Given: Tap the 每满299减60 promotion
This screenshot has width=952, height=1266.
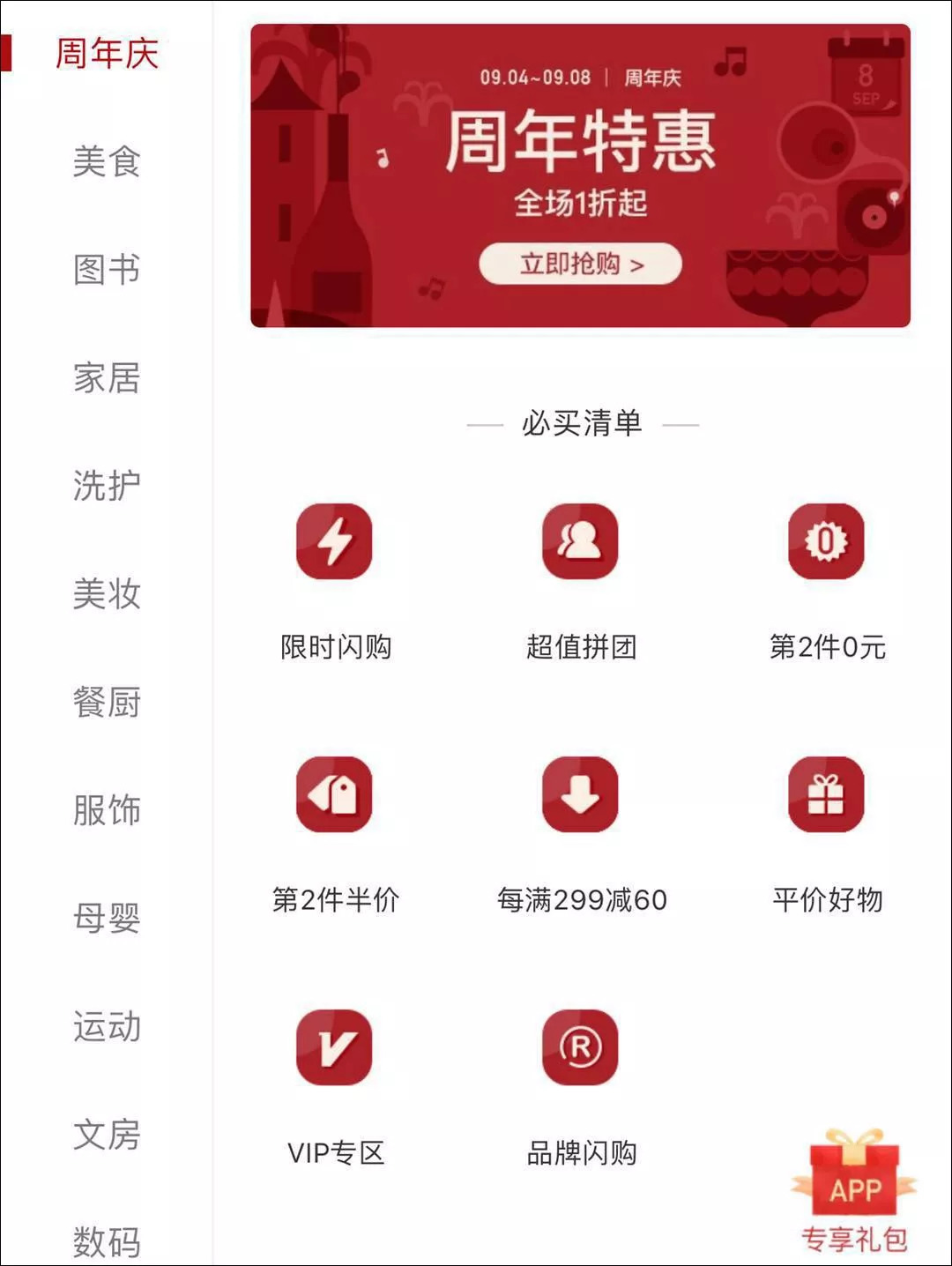Looking at the screenshot, I should point(580,794).
